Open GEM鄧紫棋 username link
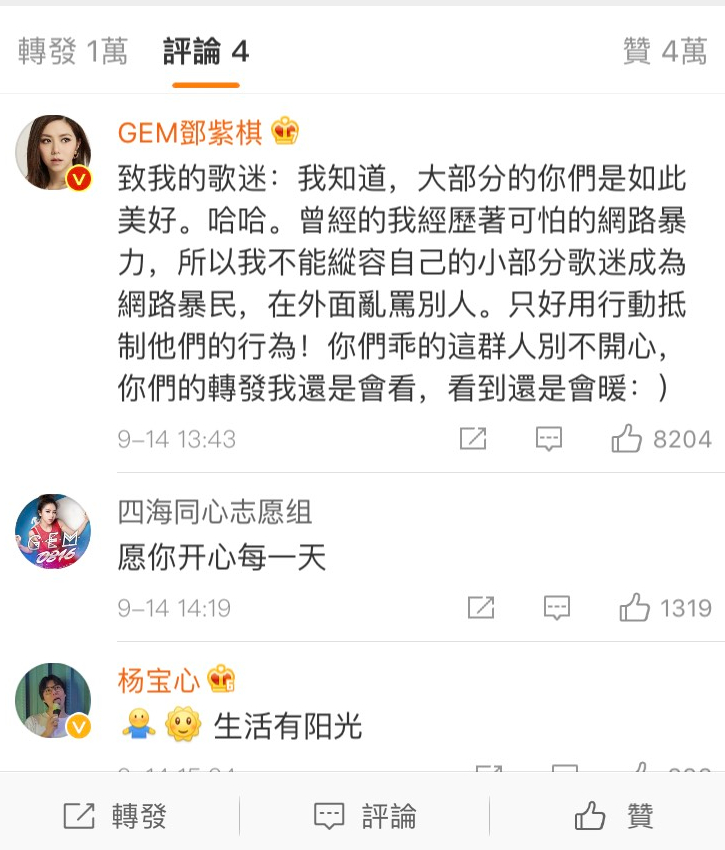Image resolution: width=725 pixels, height=850 pixels. [190, 131]
